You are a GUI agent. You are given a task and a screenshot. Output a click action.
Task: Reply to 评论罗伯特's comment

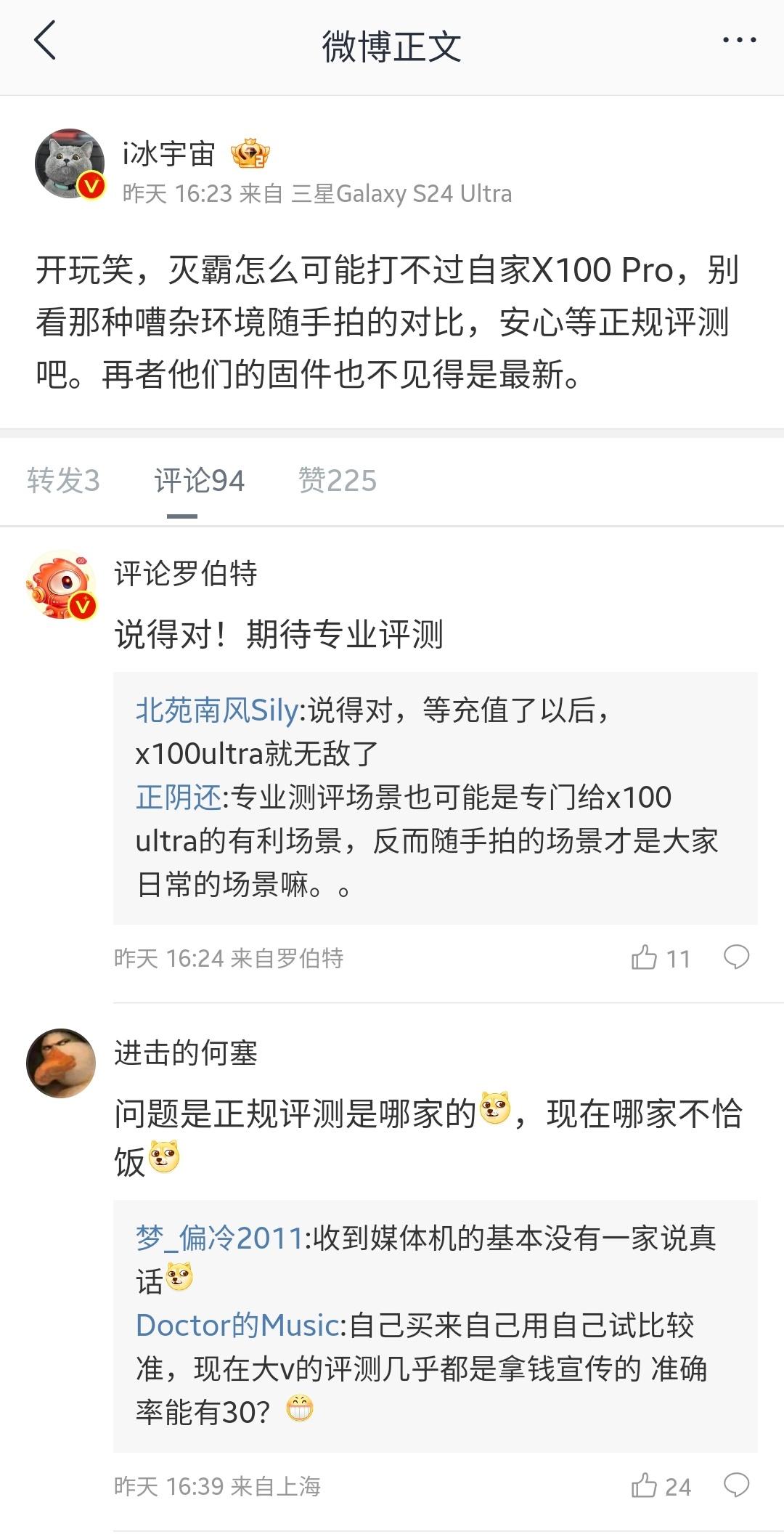coord(736,957)
